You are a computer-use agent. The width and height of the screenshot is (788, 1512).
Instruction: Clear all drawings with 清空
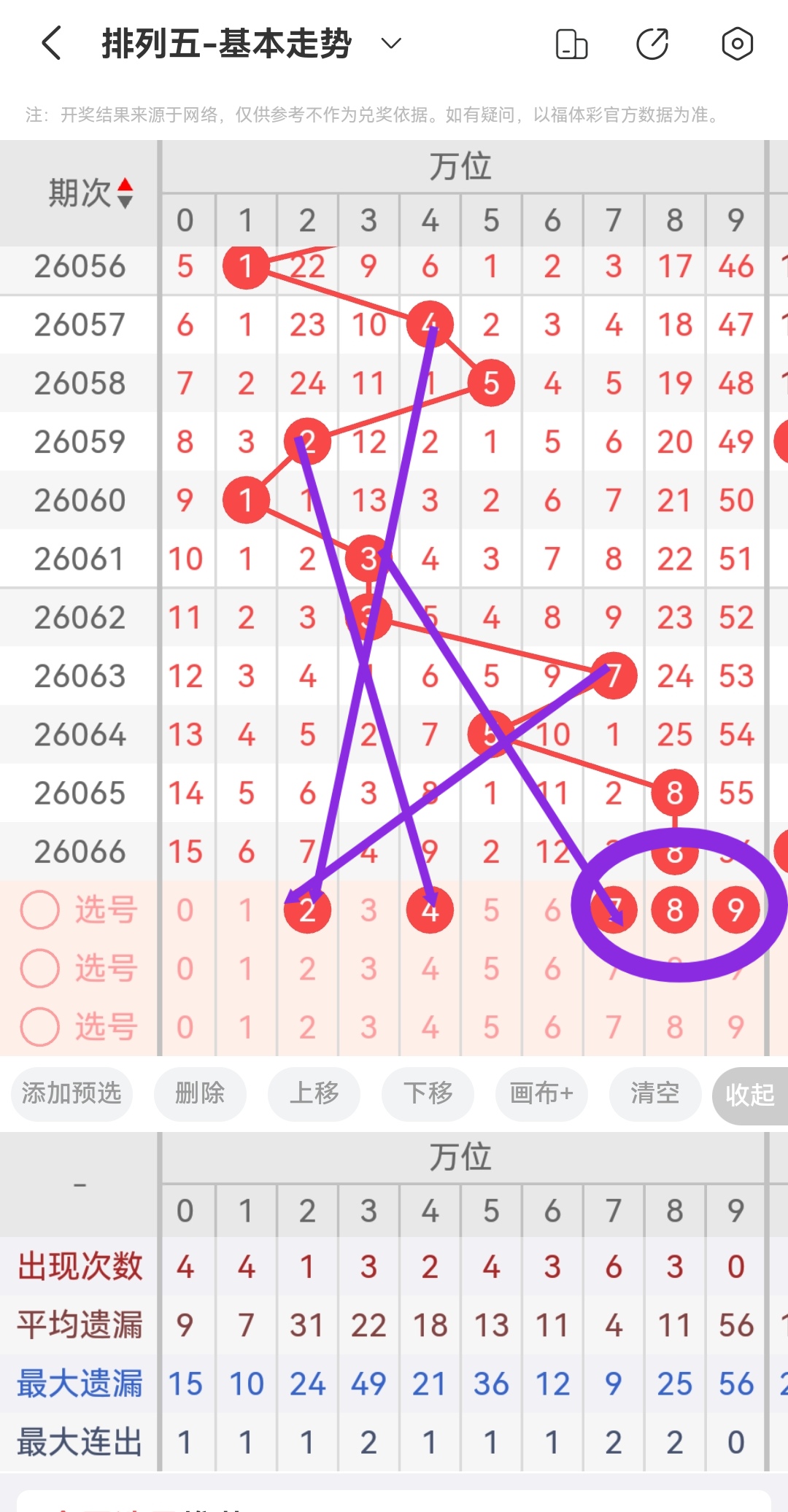click(x=654, y=1093)
